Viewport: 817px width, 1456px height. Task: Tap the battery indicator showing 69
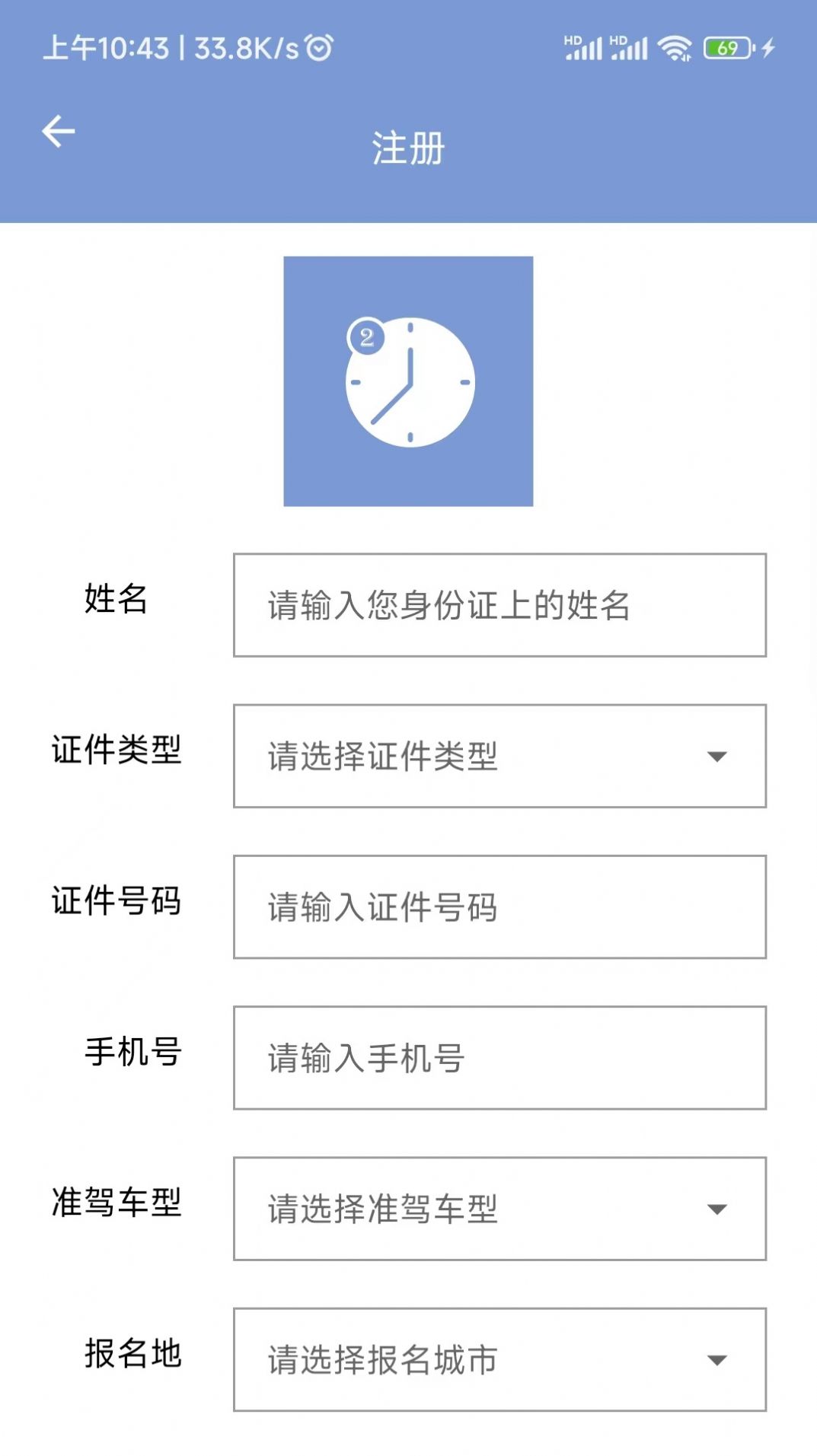click(726, 47)
